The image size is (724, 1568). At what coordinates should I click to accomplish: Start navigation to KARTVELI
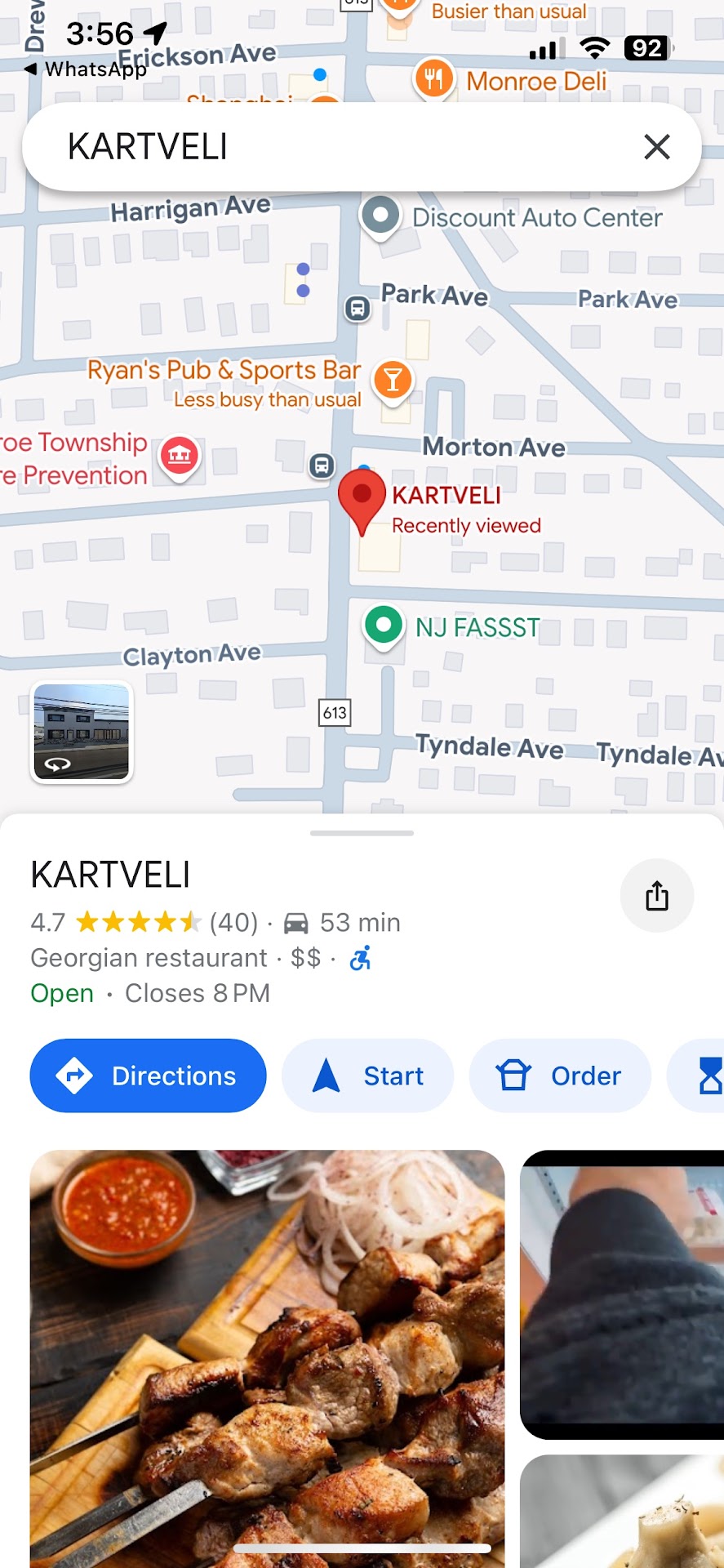[367, 1076]
